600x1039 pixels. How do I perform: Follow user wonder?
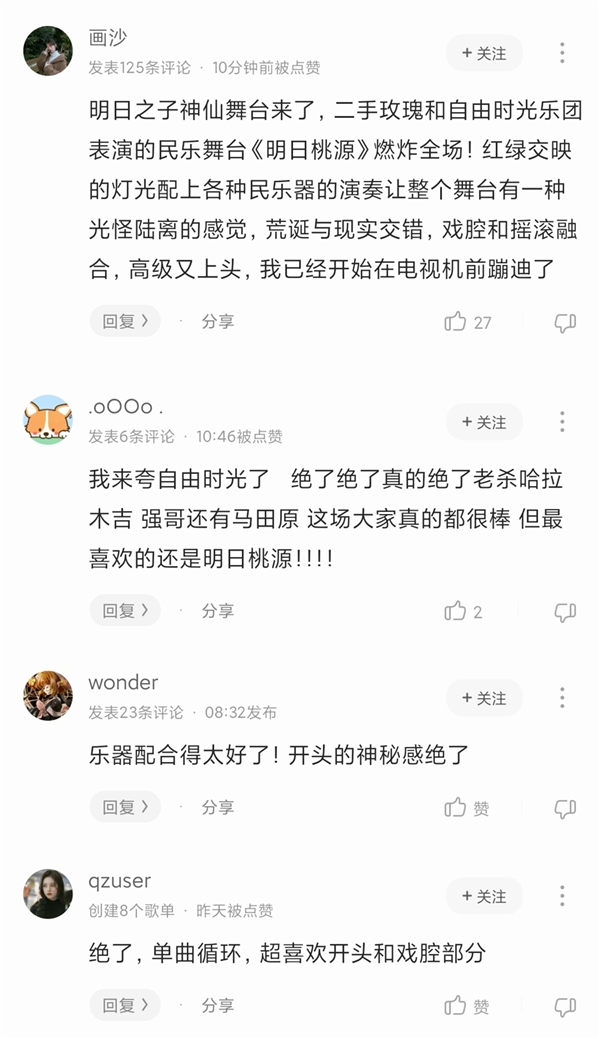click(484, 698)
